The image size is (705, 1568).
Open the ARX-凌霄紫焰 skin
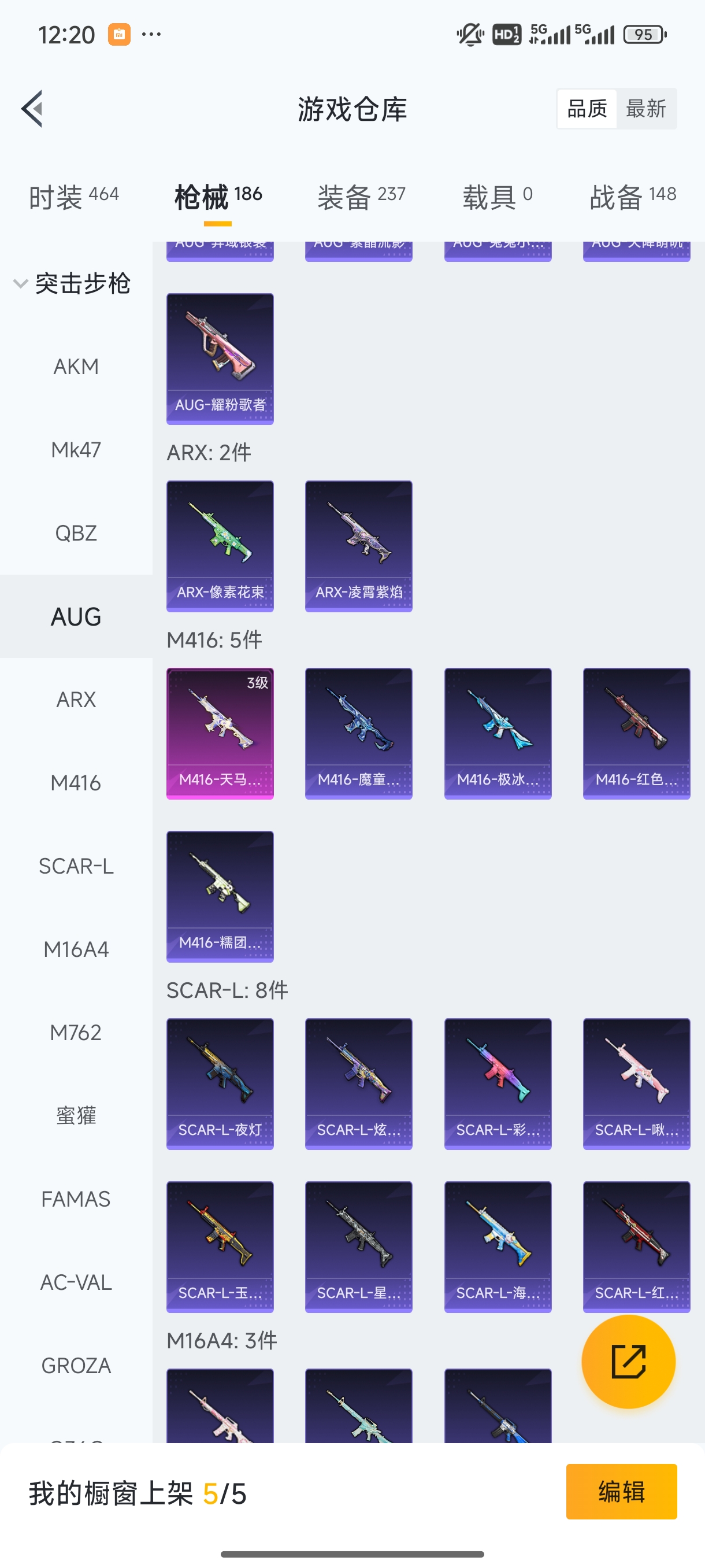pyautogui.click(x=359, y=546)
